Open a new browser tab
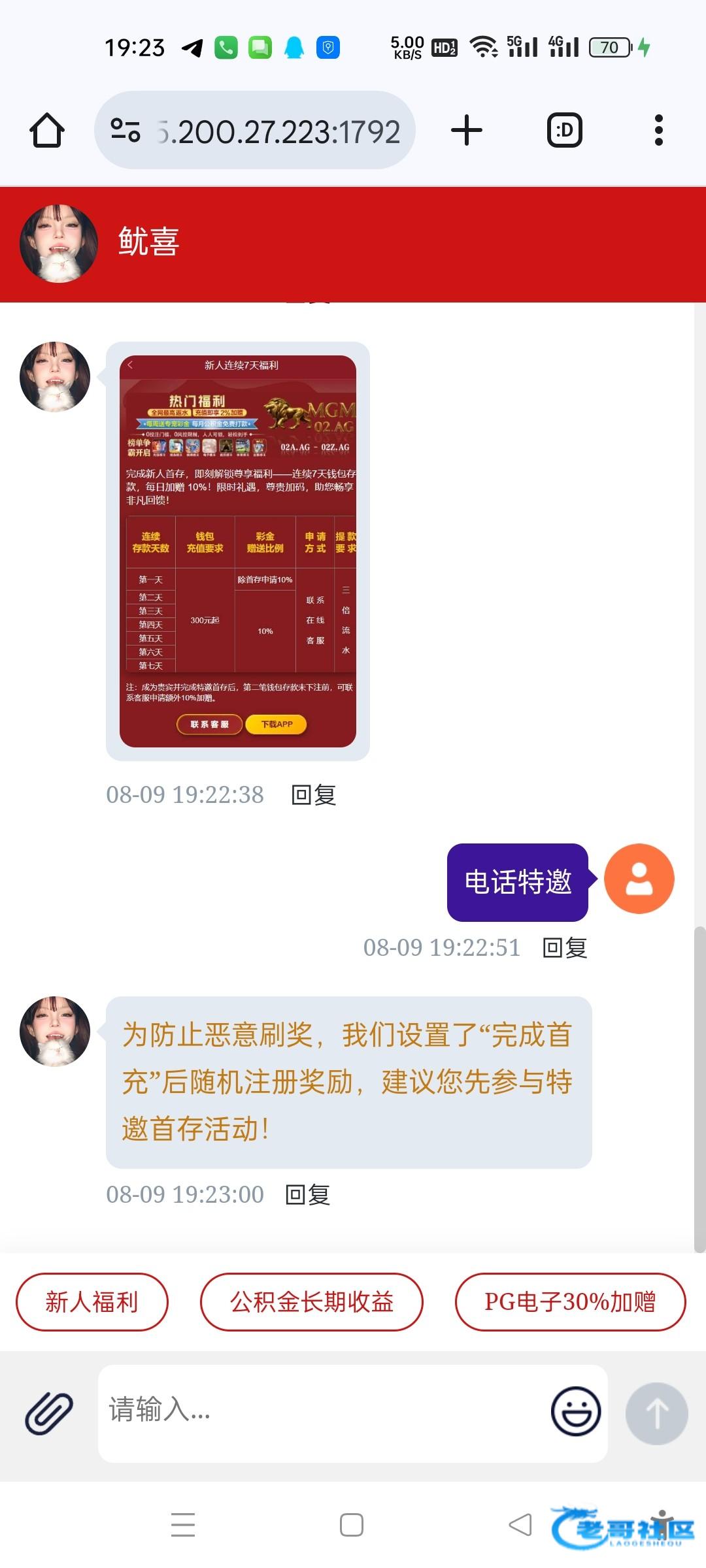 [x=467, y=130]
